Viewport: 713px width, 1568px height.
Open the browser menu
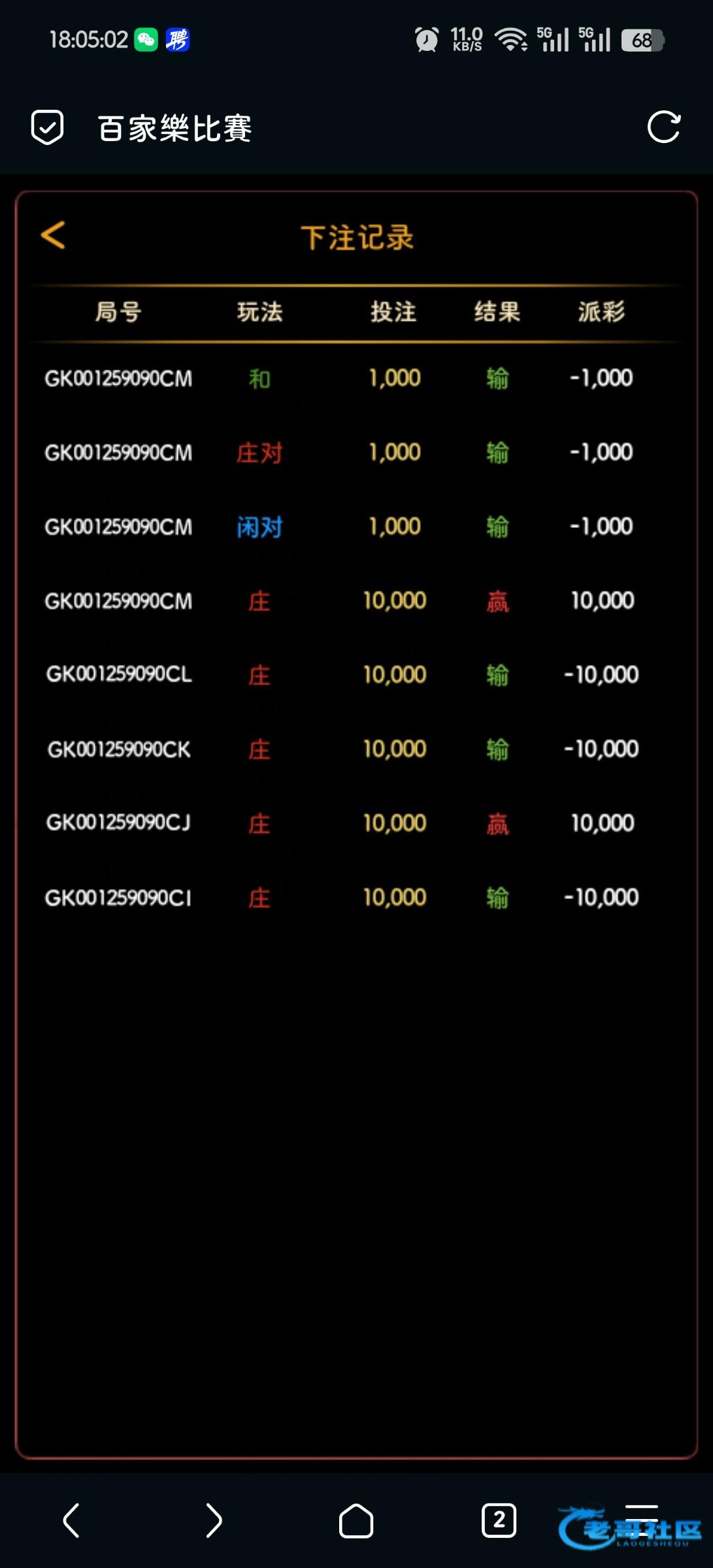click(641, 1520)
